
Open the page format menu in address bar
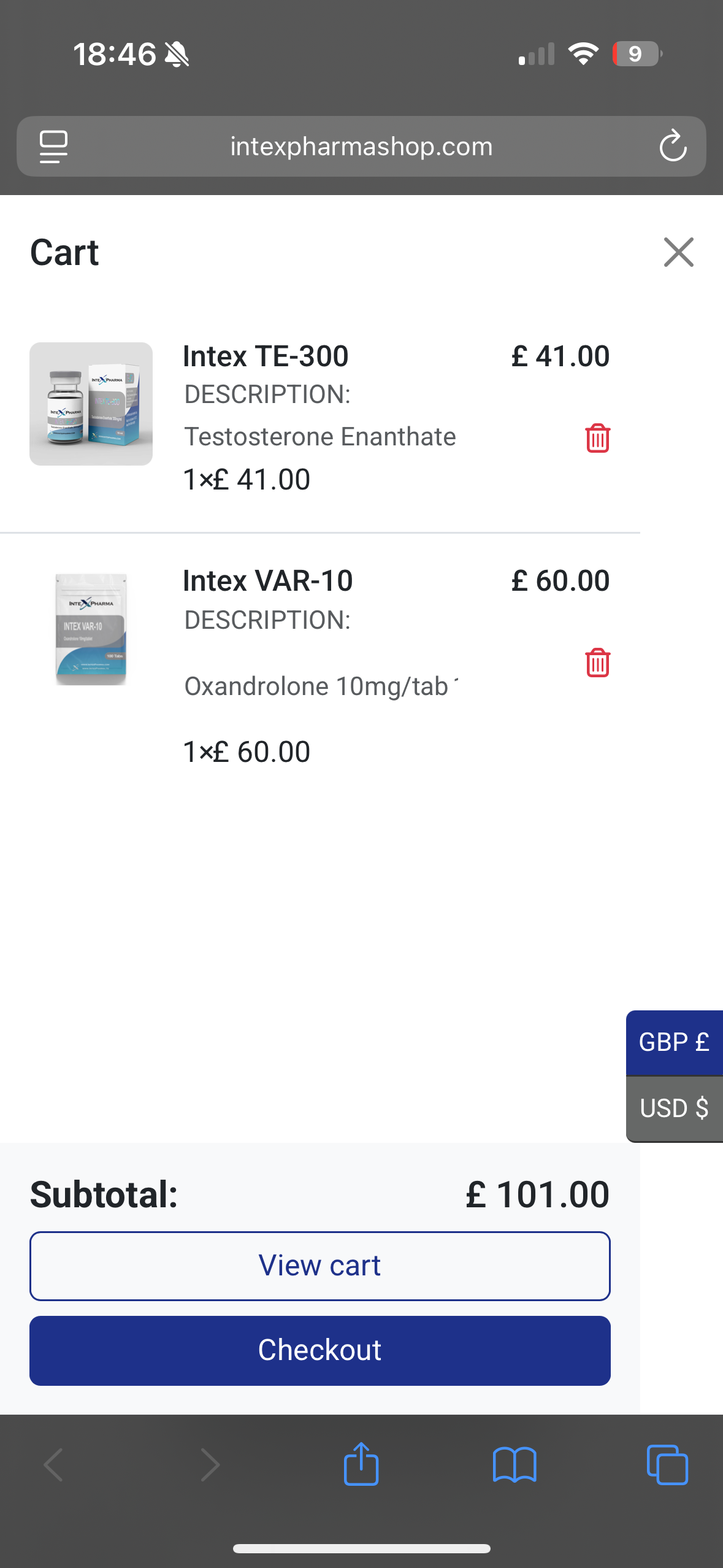click(x=53, y=147)
